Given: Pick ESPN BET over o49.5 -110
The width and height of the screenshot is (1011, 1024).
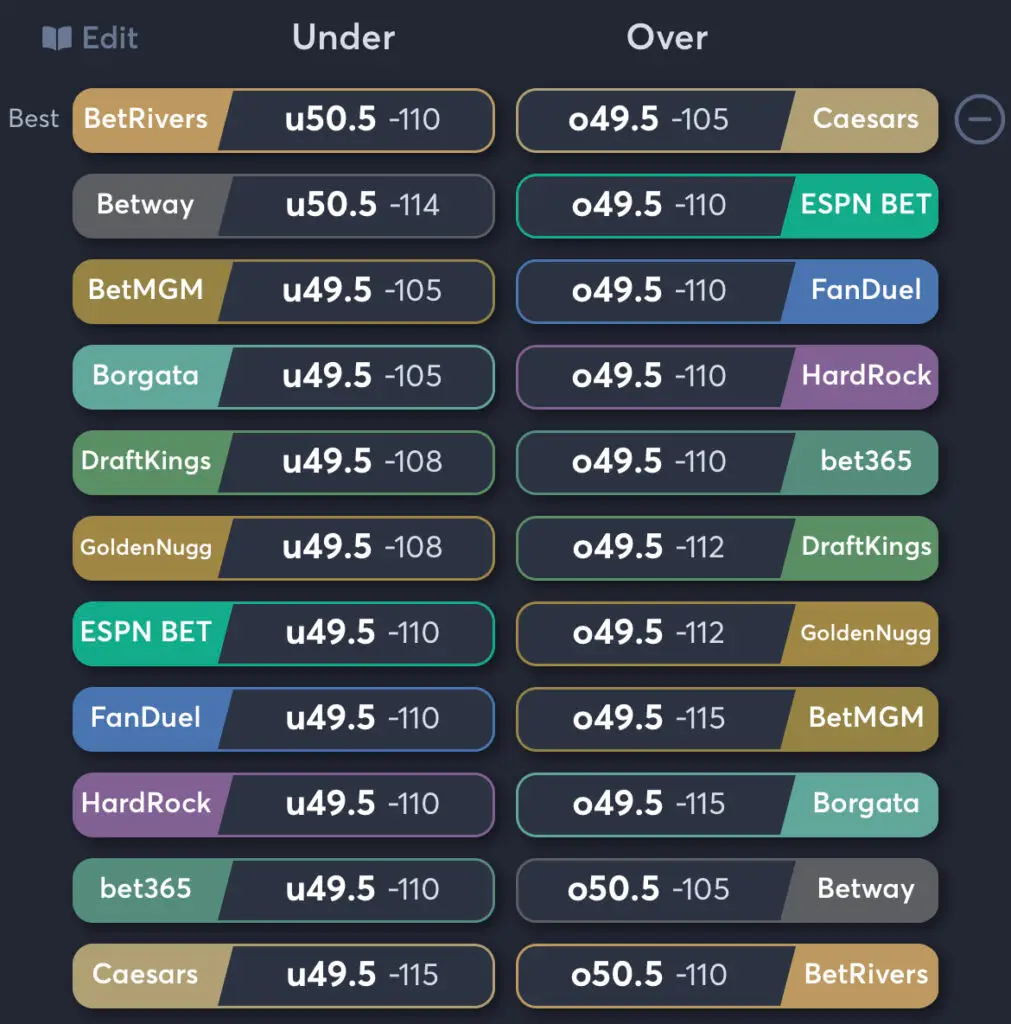Looking at the screenshot, I should 727,205.
